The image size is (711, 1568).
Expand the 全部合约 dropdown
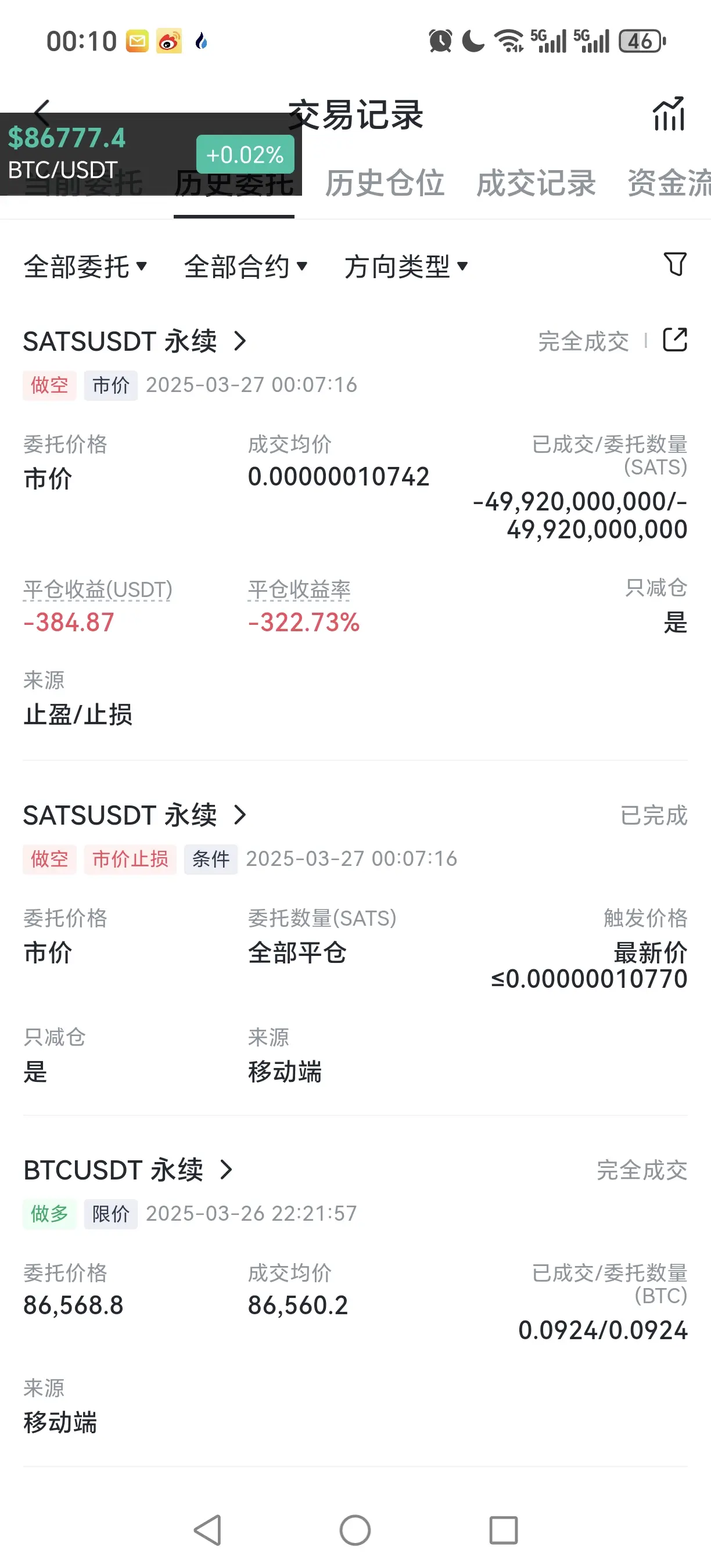coord(245,267)
